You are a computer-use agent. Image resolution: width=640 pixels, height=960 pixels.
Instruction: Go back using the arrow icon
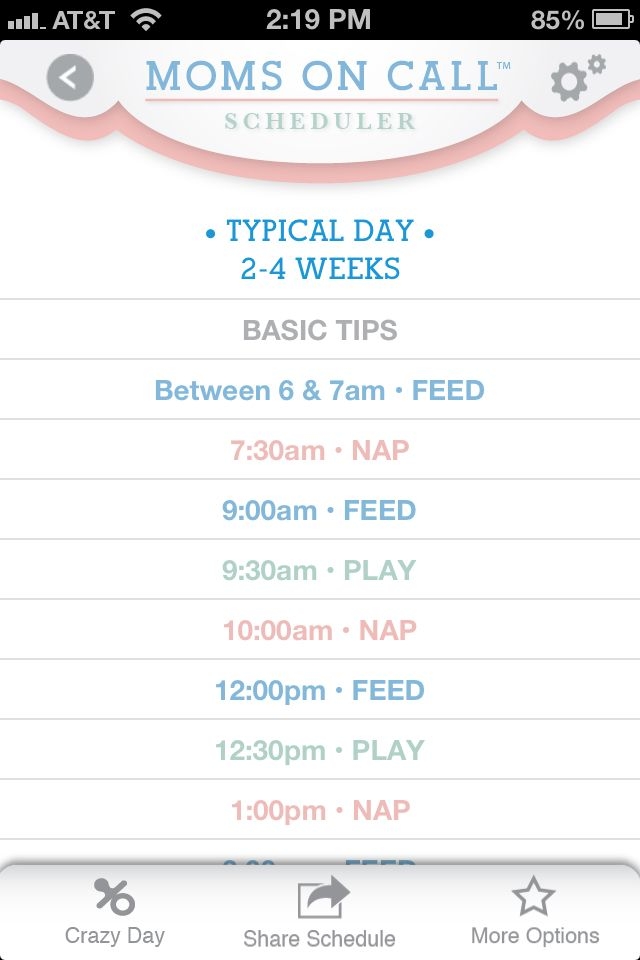click(69, 78)
